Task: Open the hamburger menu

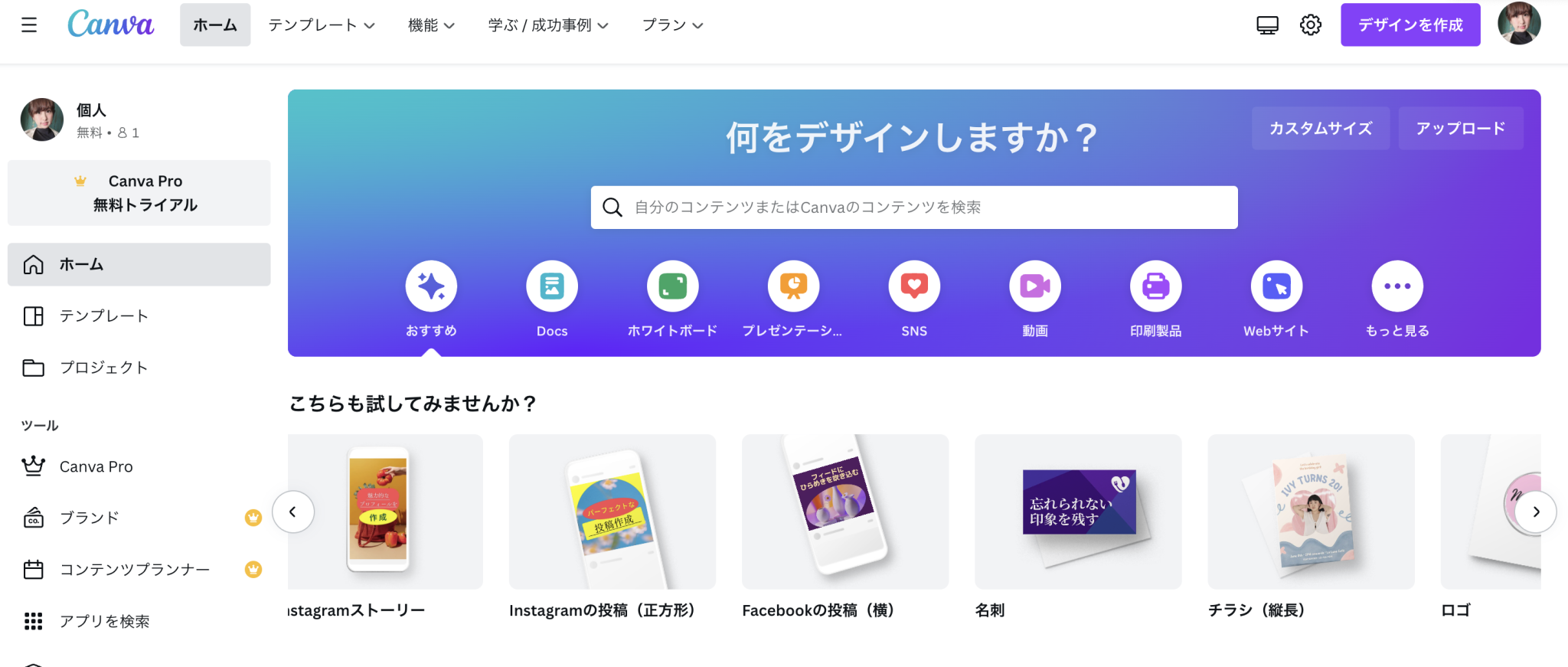Action: (29, 25)
